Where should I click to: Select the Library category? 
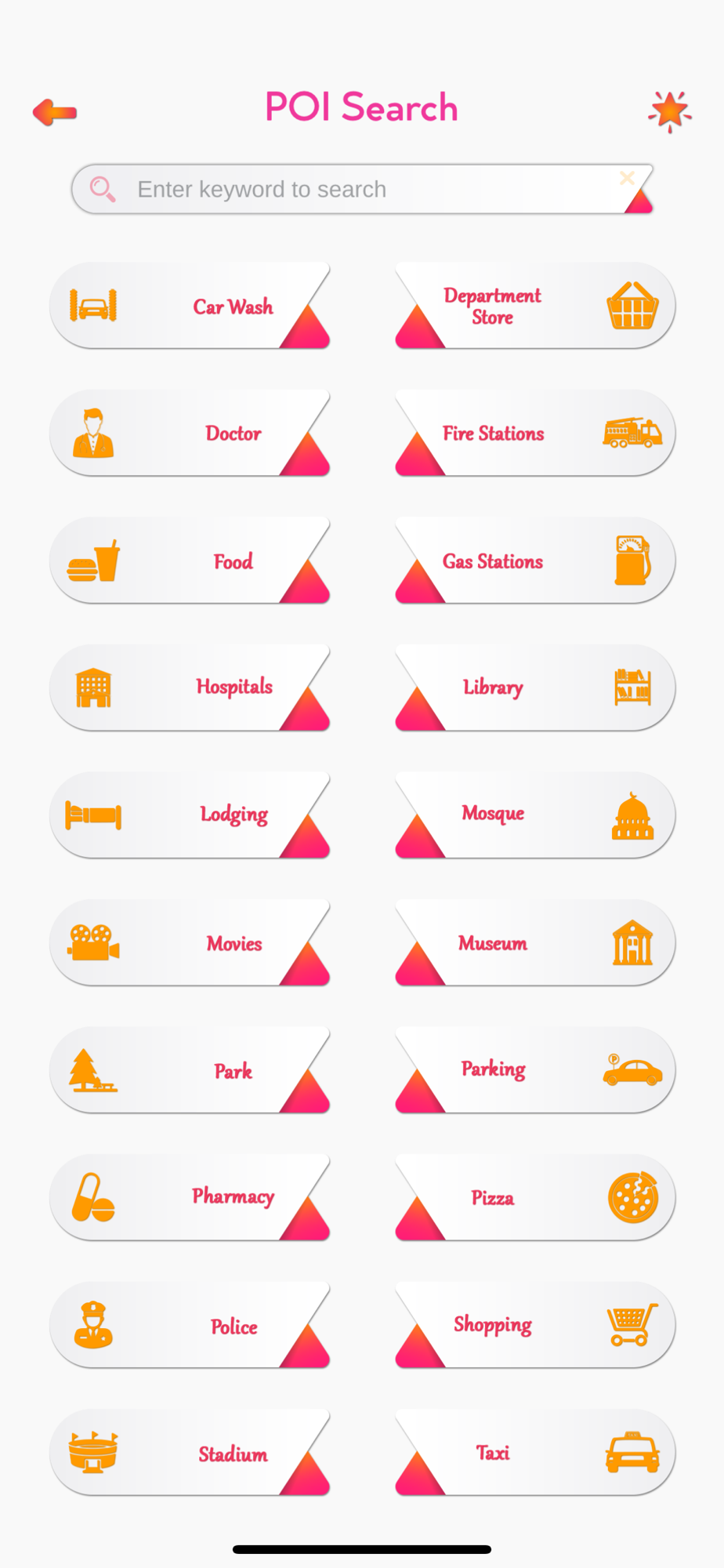pyautogui.click(x=535, y=688)
